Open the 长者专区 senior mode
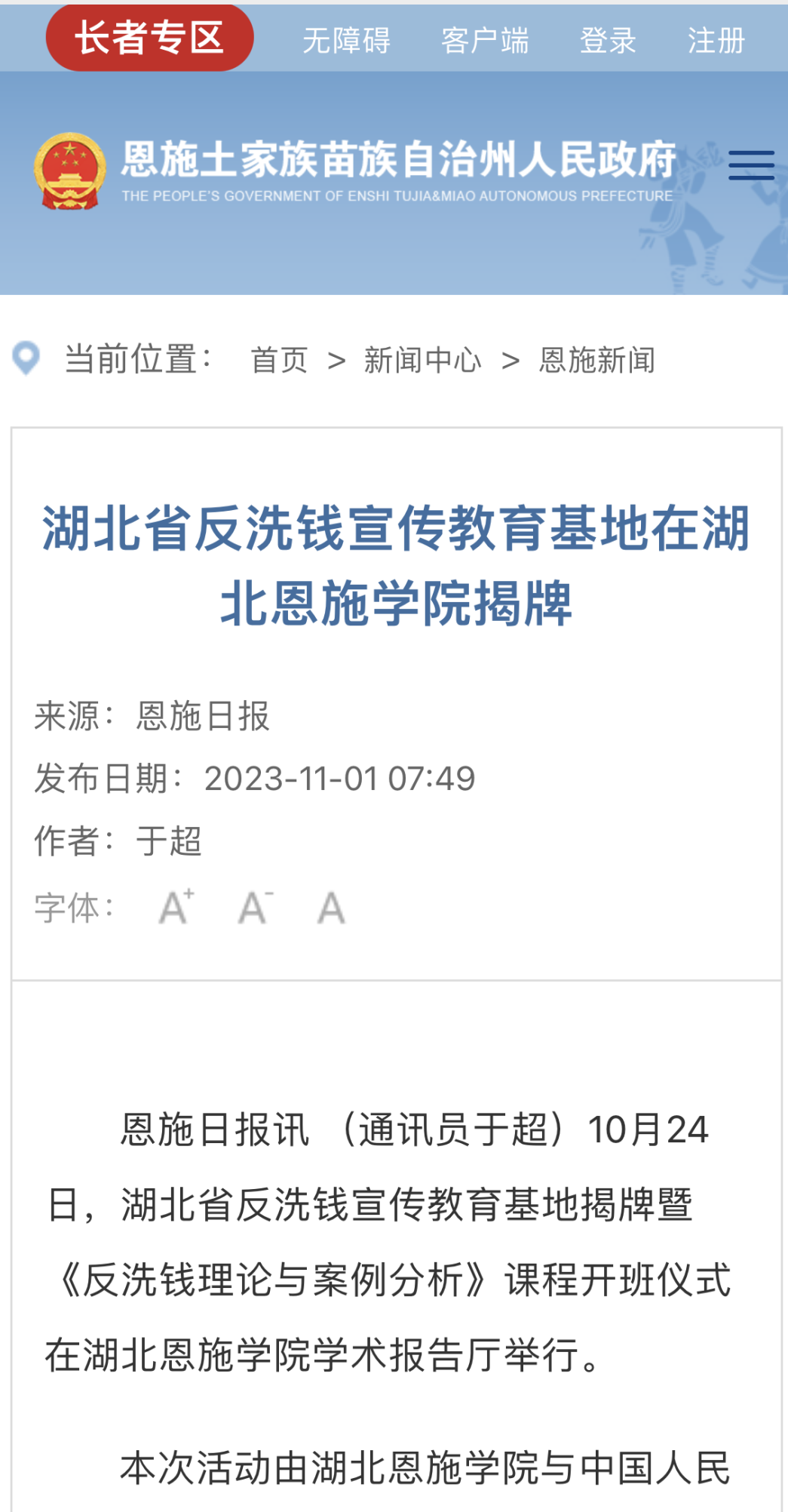 point(149,38)
